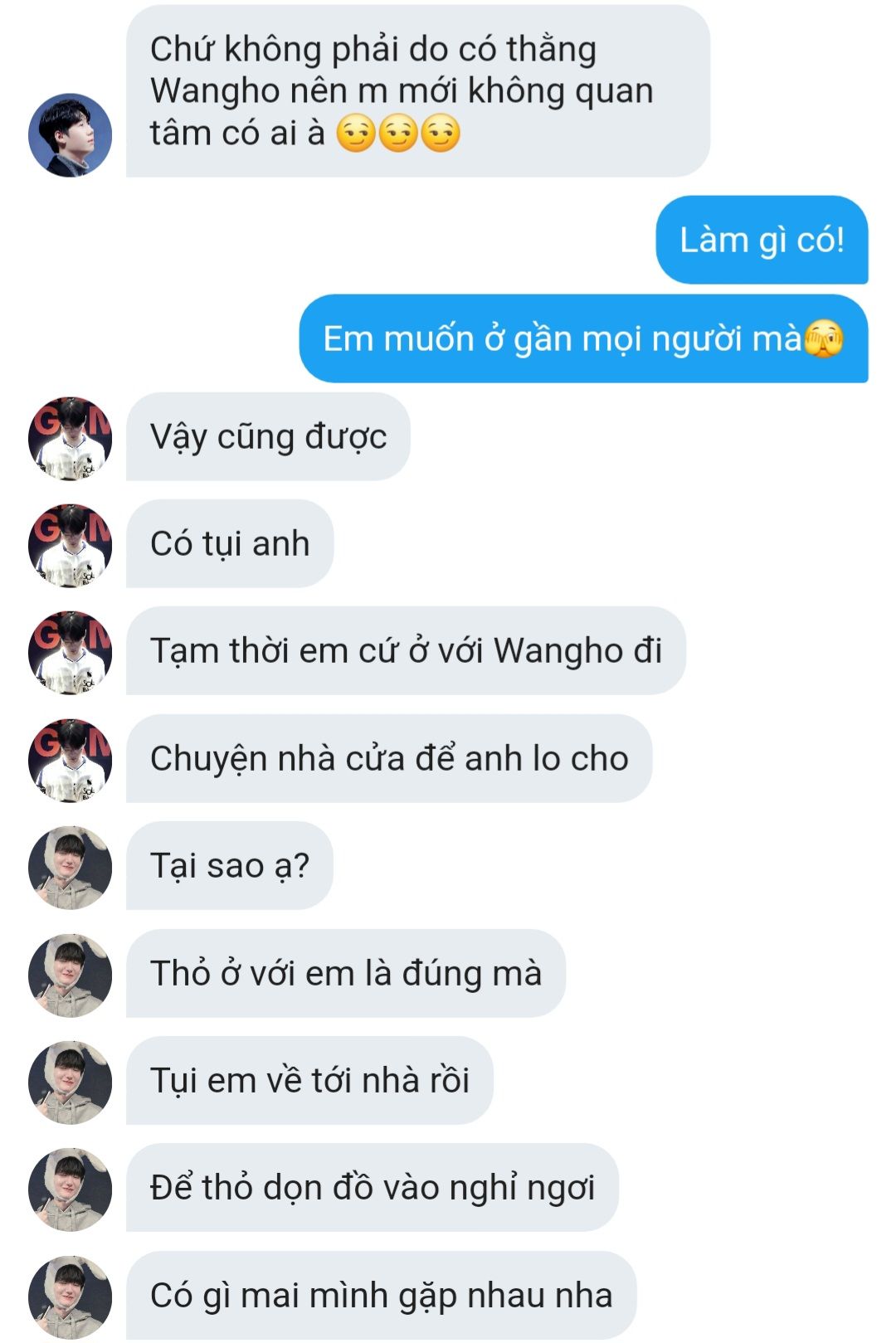View sender avatar next to 'Tại sao ạ?'
The width and height of the screenshot is (896, 1343).
pyautogui.click(x=70, y=867)
